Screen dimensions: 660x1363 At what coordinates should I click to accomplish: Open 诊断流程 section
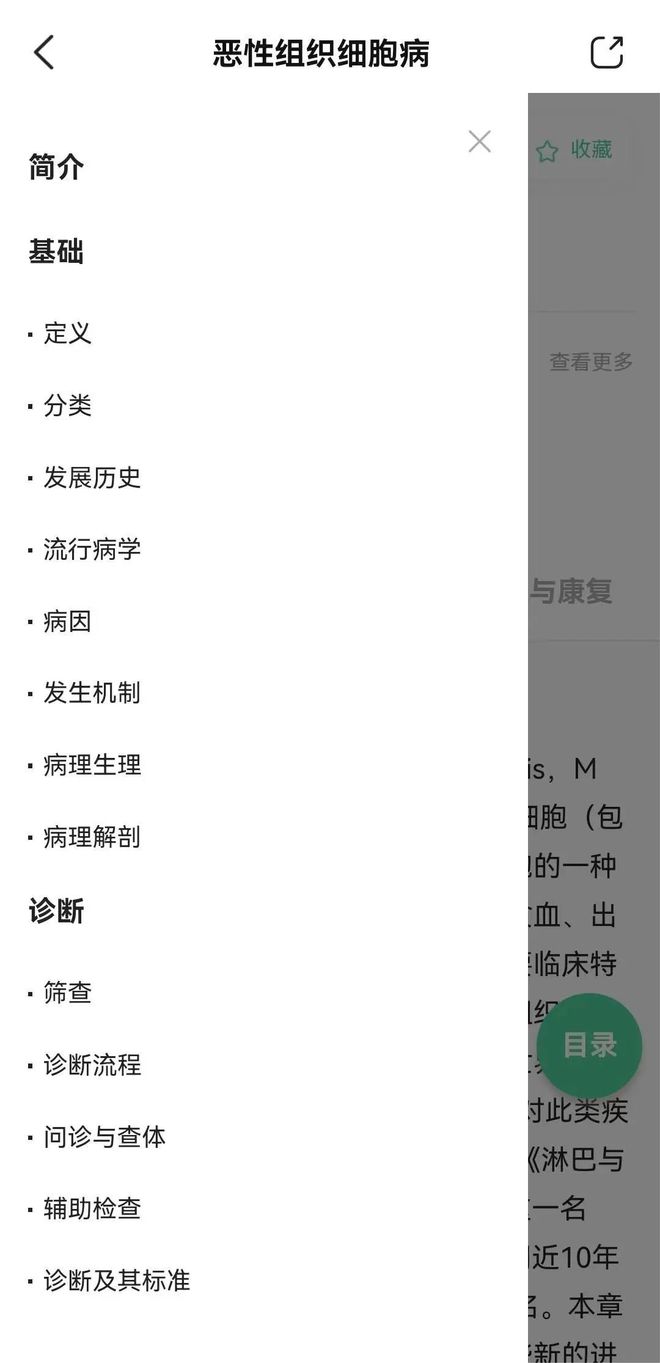tap(92, 1065)
